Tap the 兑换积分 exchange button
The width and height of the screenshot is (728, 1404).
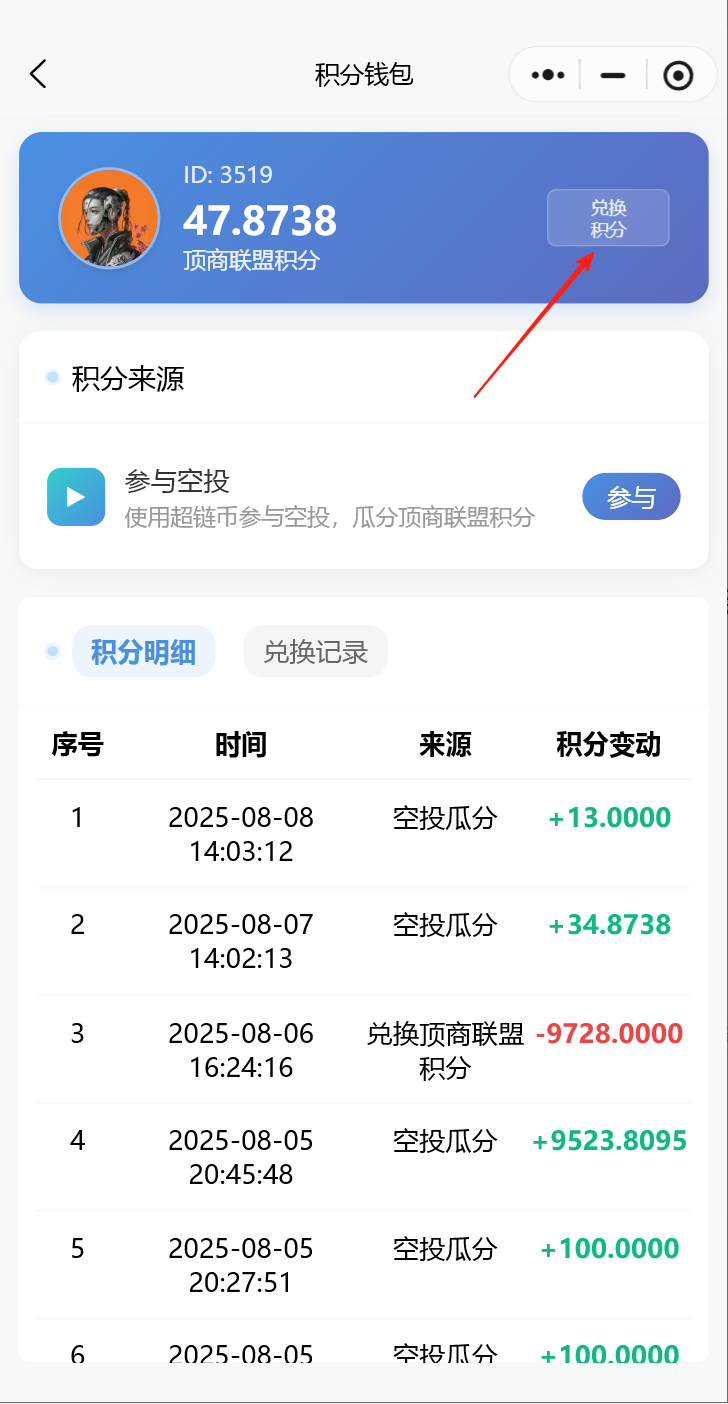(x=608, y=218)
